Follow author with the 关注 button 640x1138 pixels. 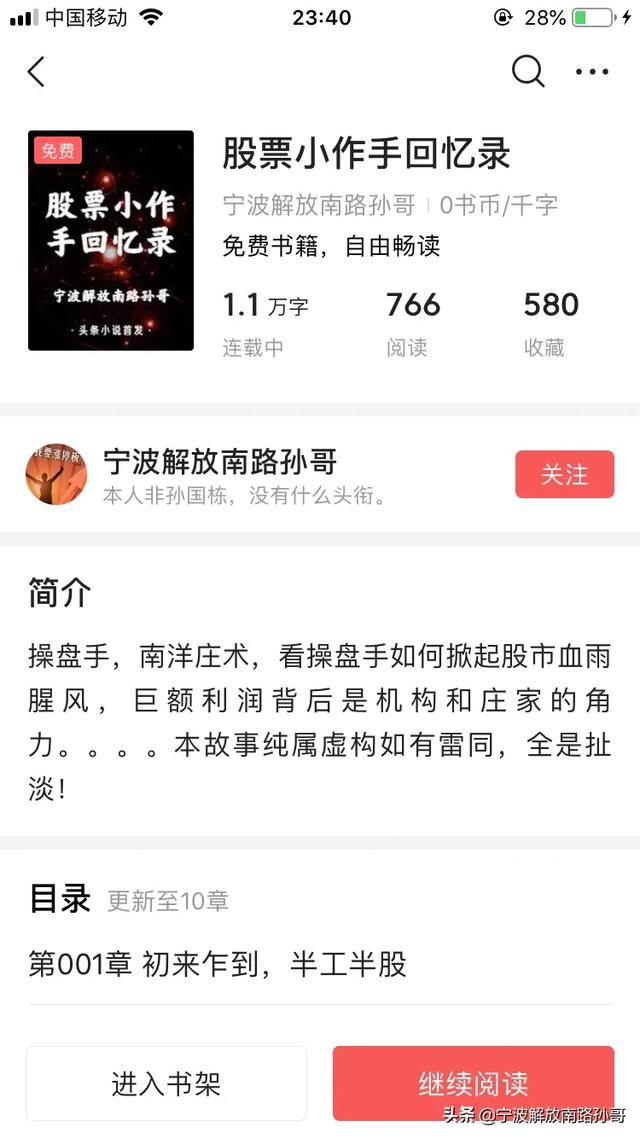point(564,475)
